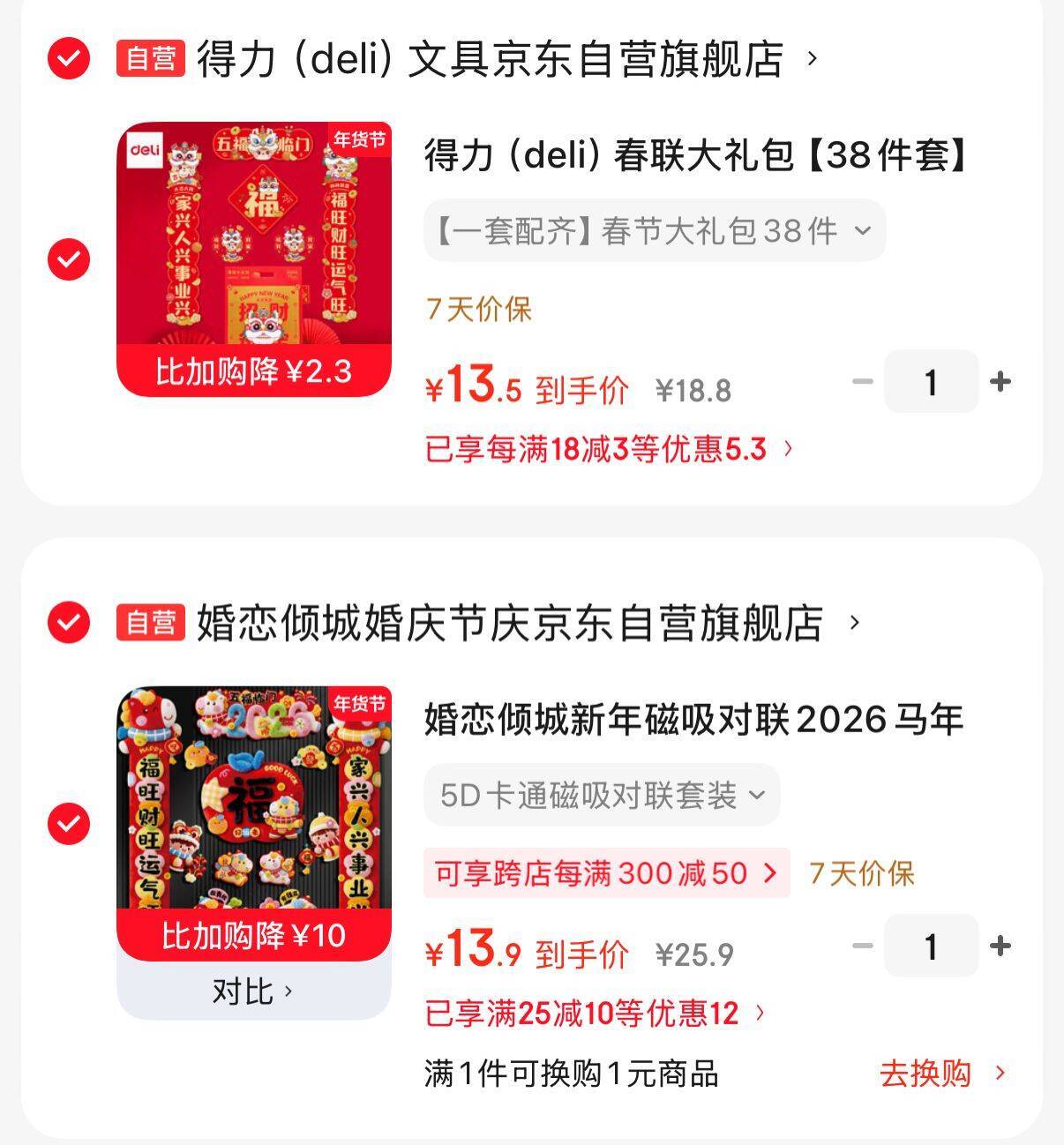The height and width of the screenshot is (1145, 1064).
Task: Open the 得力 (deli) 文具京东自营旗舰店 store page
Action: tap(490, 59)
